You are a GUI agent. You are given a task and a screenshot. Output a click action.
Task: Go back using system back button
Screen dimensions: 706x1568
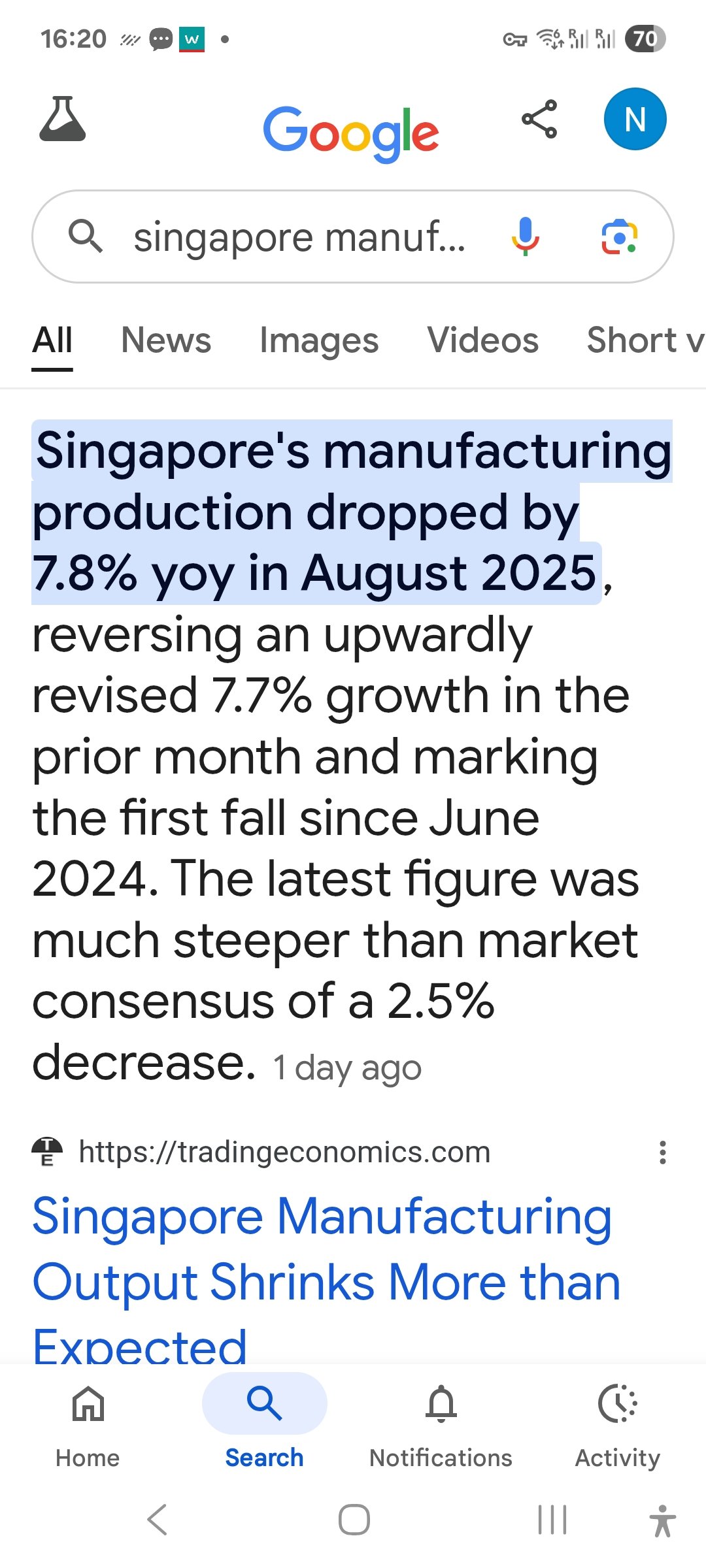pyautogui.click(x=158, y=1520)
